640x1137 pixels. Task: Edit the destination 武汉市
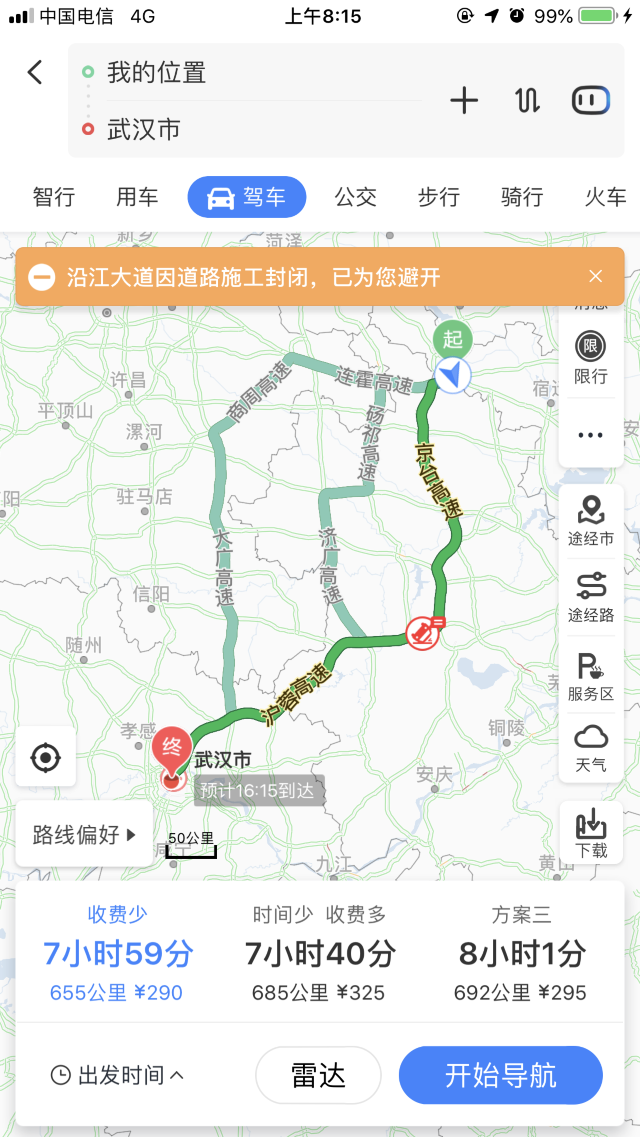tap(144, 129)
